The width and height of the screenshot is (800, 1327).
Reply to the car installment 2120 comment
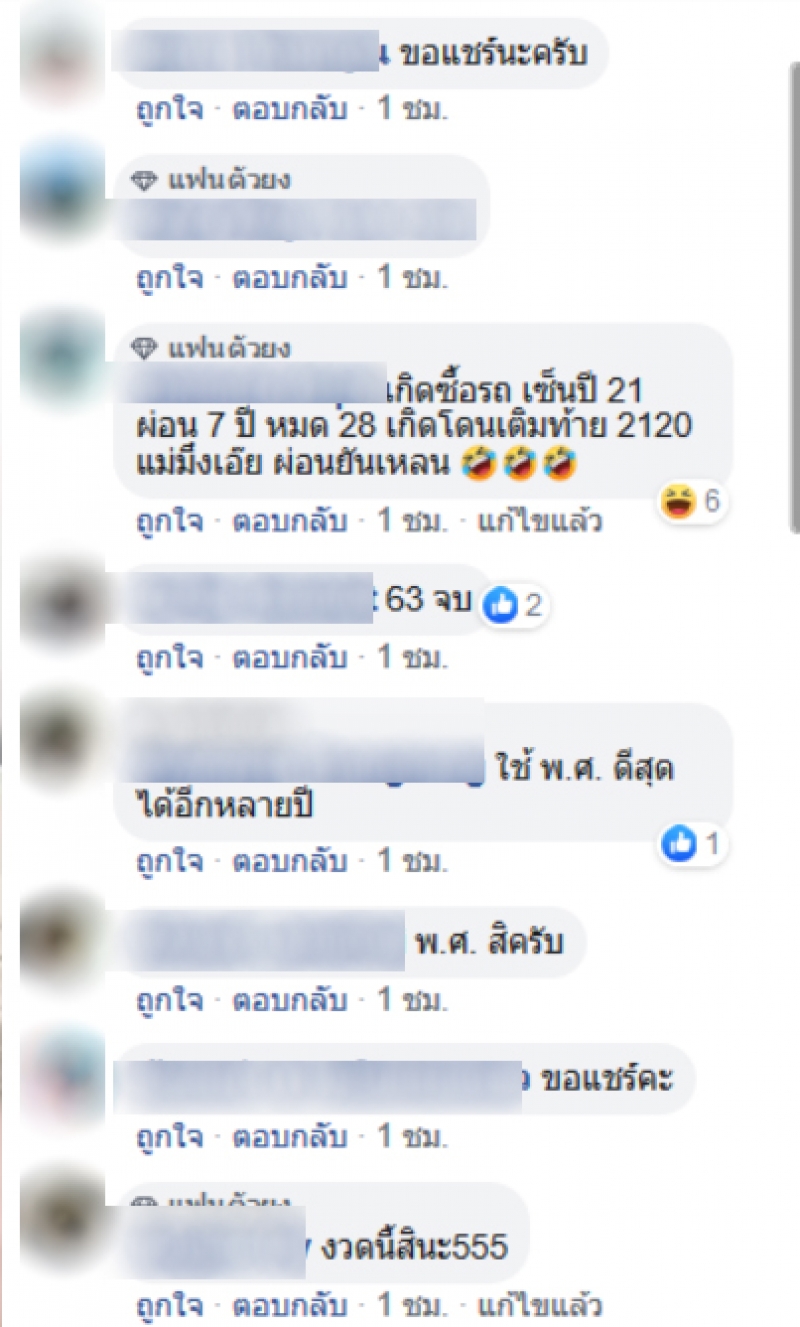tap(290, 521)
